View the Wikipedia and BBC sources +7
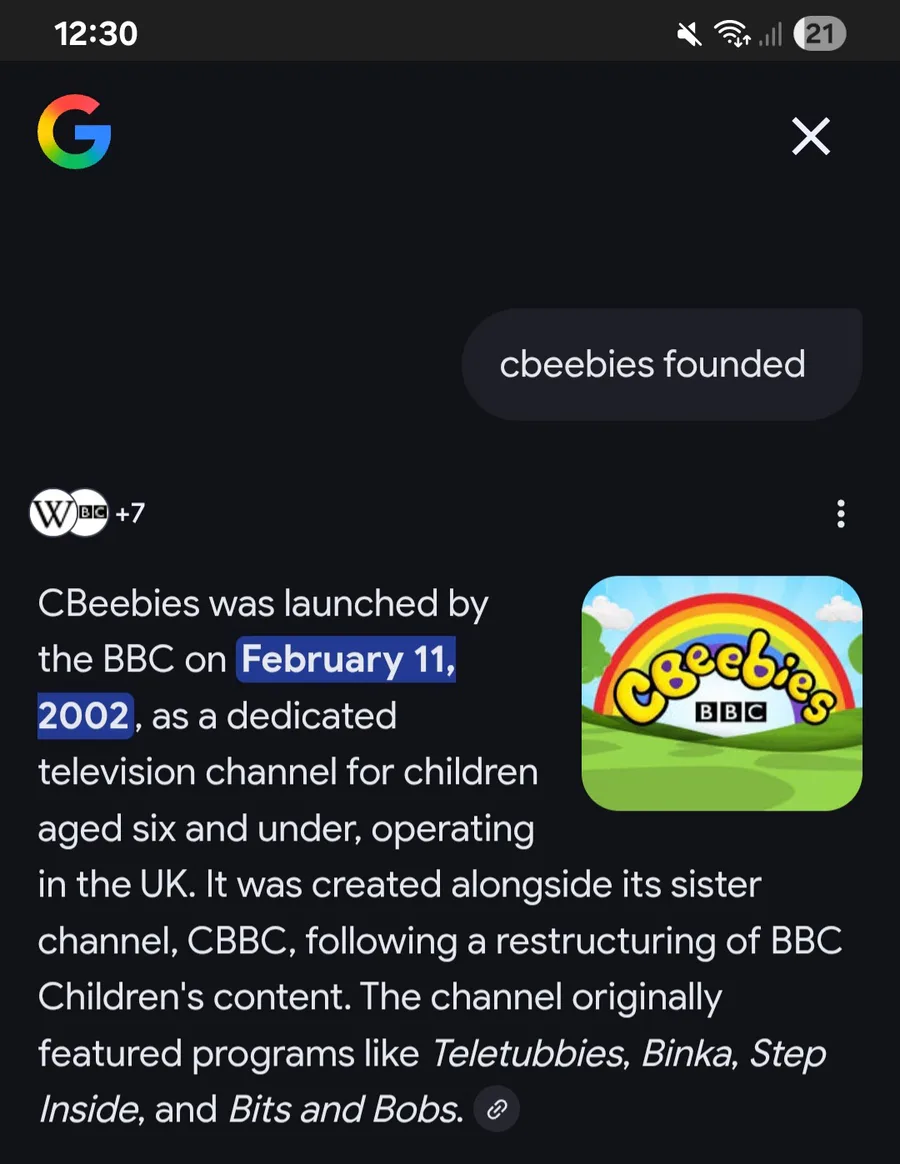 coord(88,514)
